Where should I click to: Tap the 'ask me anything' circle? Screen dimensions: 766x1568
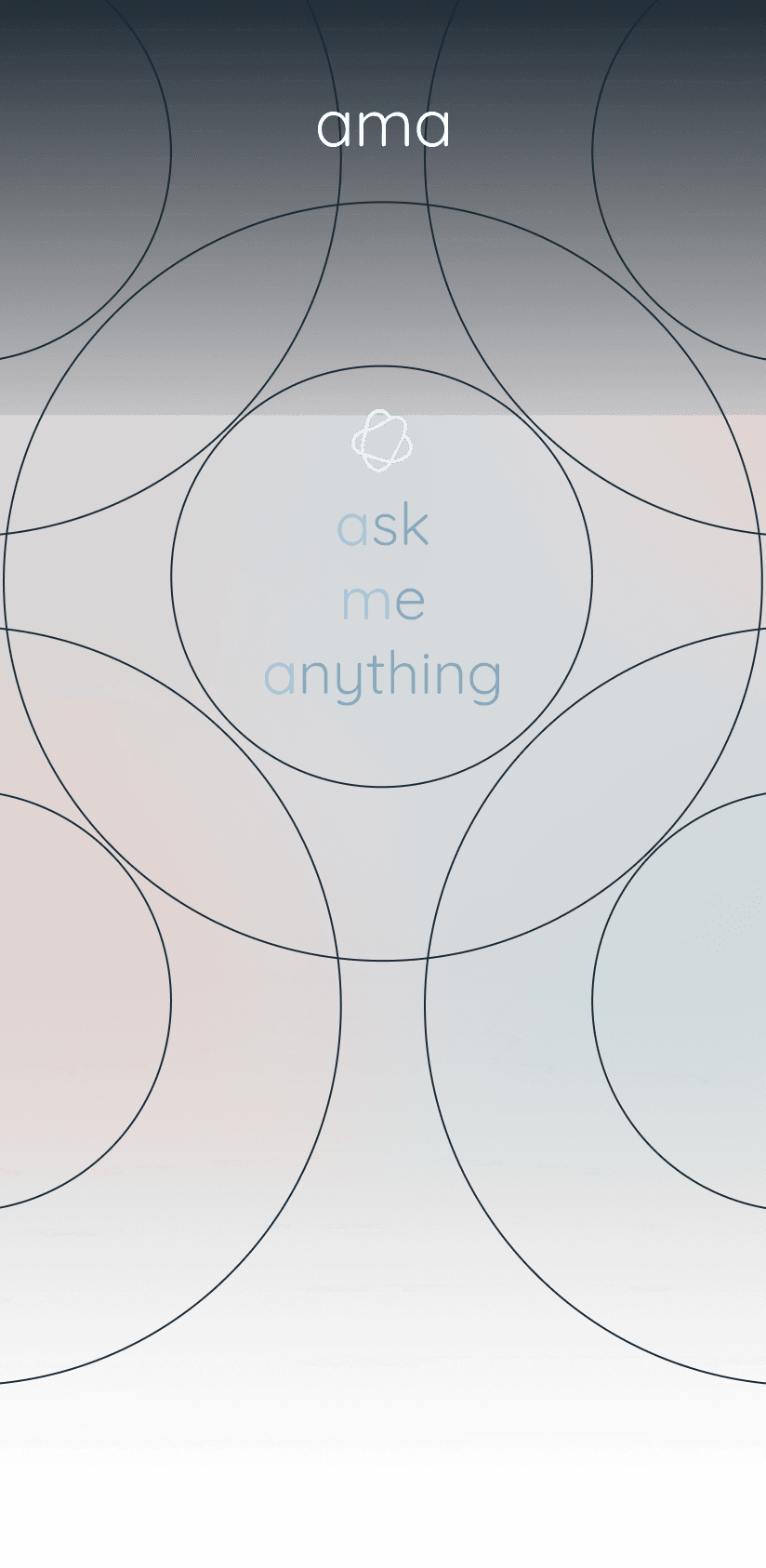pos(382,578)
